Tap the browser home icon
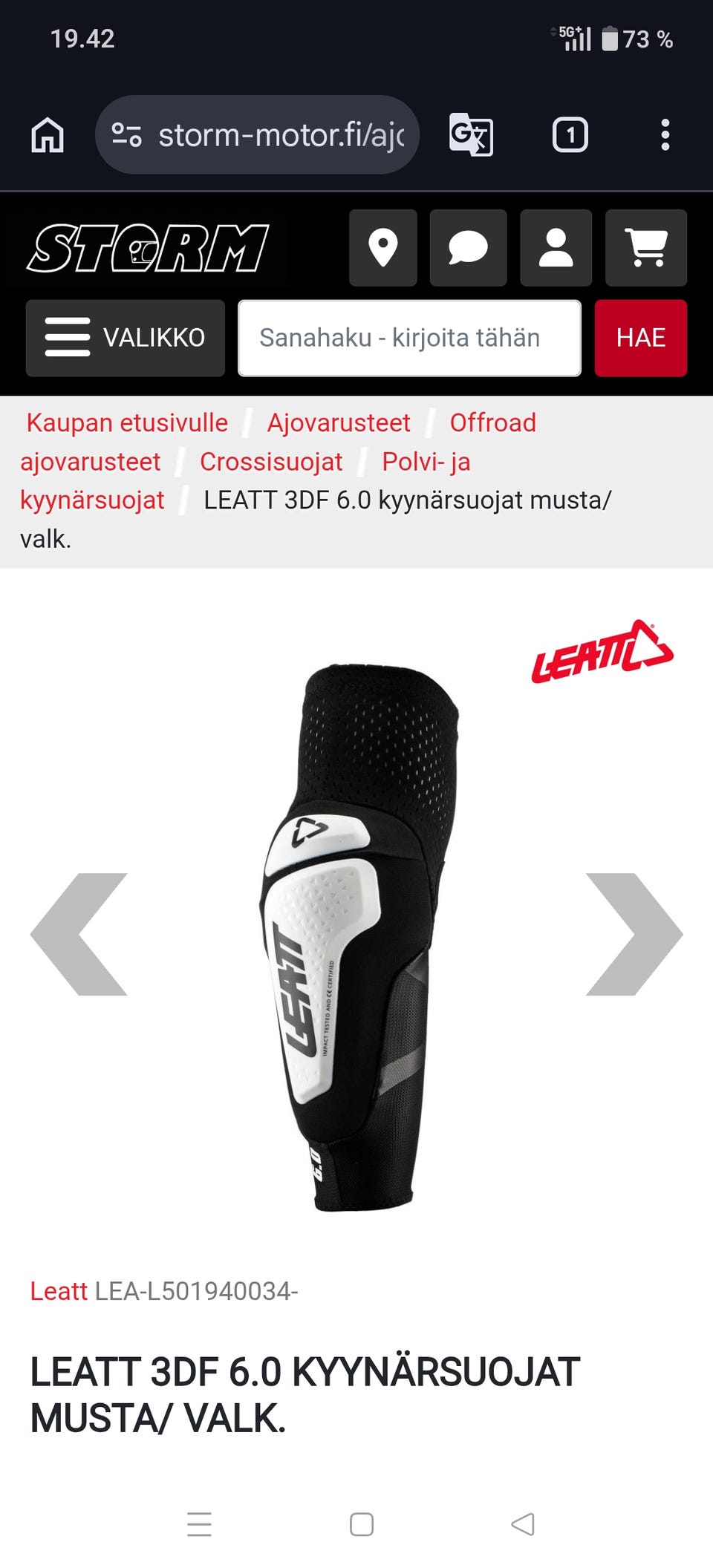 pos(48,135)
